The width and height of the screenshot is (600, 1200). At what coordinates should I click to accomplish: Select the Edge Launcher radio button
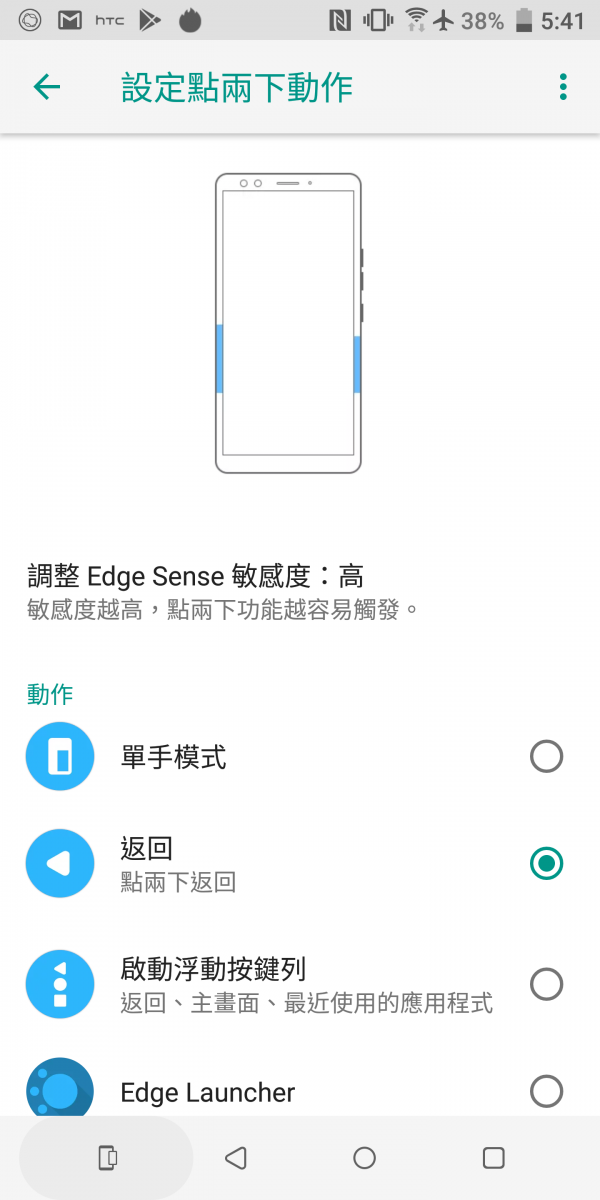(x=546, y=1091)
